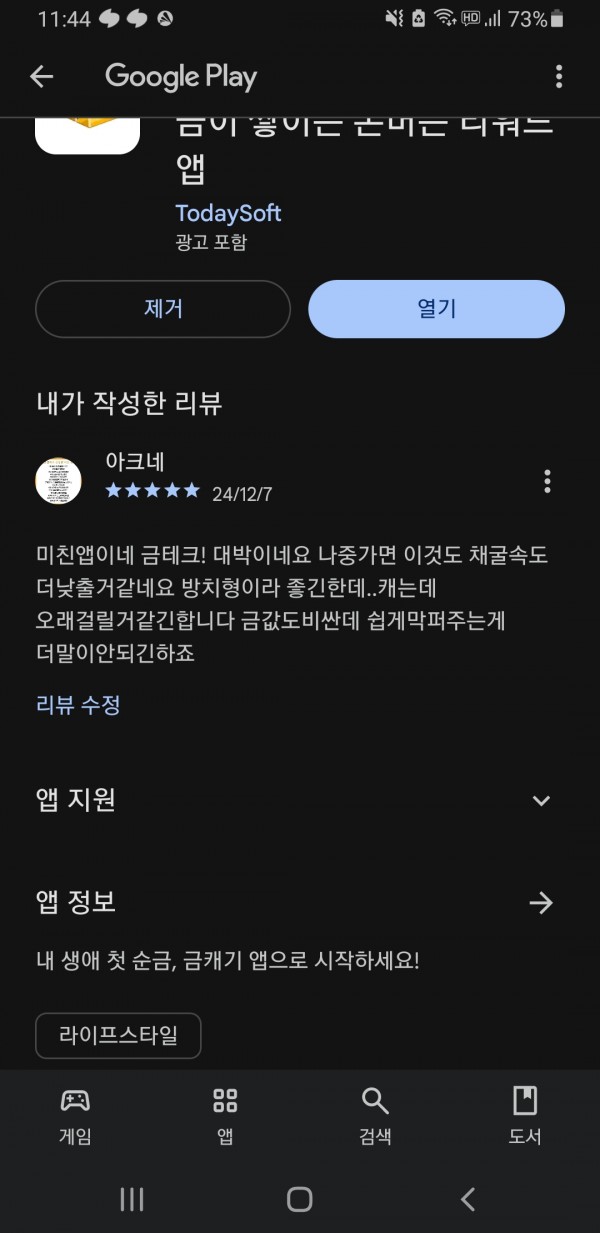Open the 앱 정보 details arrow
This screenshot has height=1233, width=600.
click(x=541, y=903)
